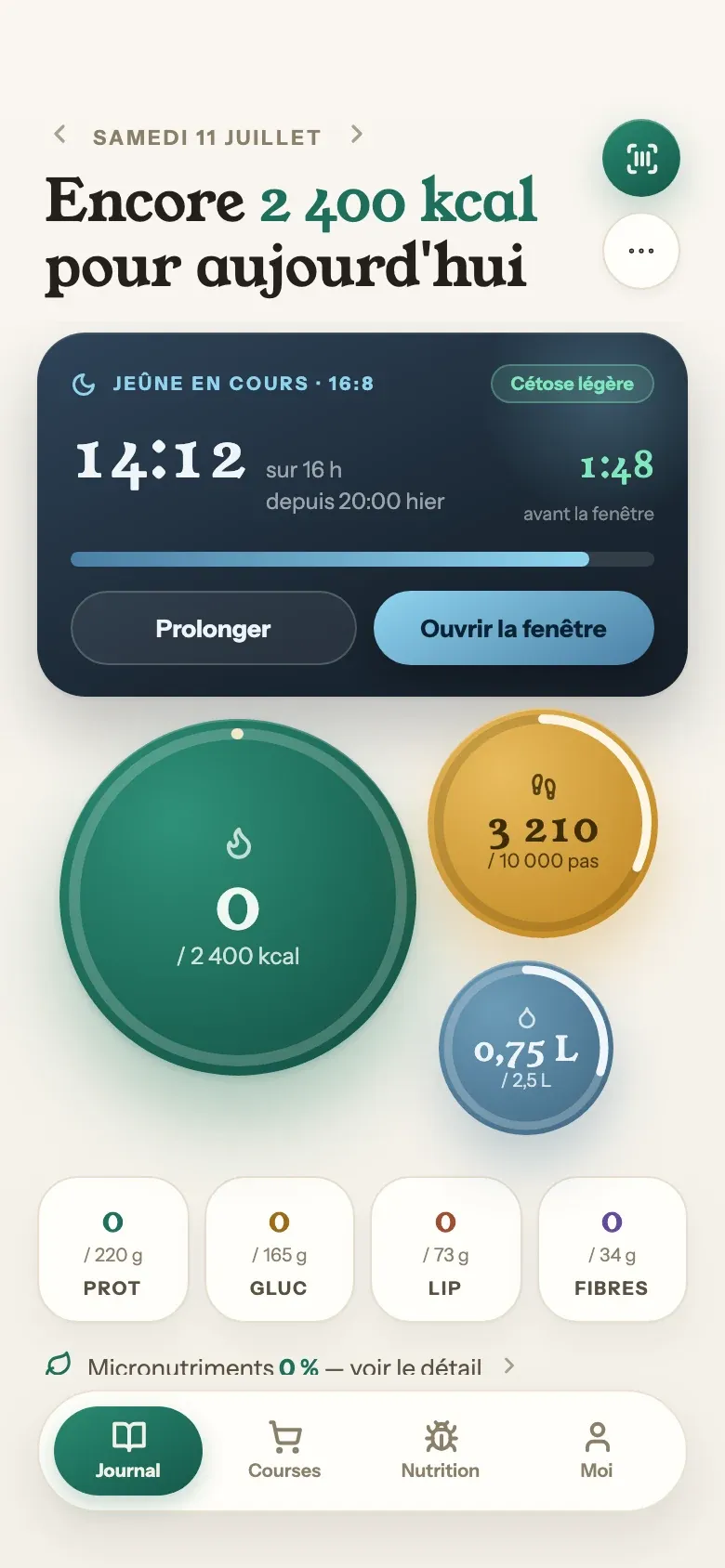Open the barcode scanner
This screenshot has height=1568, width=725.
pyautogui.click(x=641, y=159)
